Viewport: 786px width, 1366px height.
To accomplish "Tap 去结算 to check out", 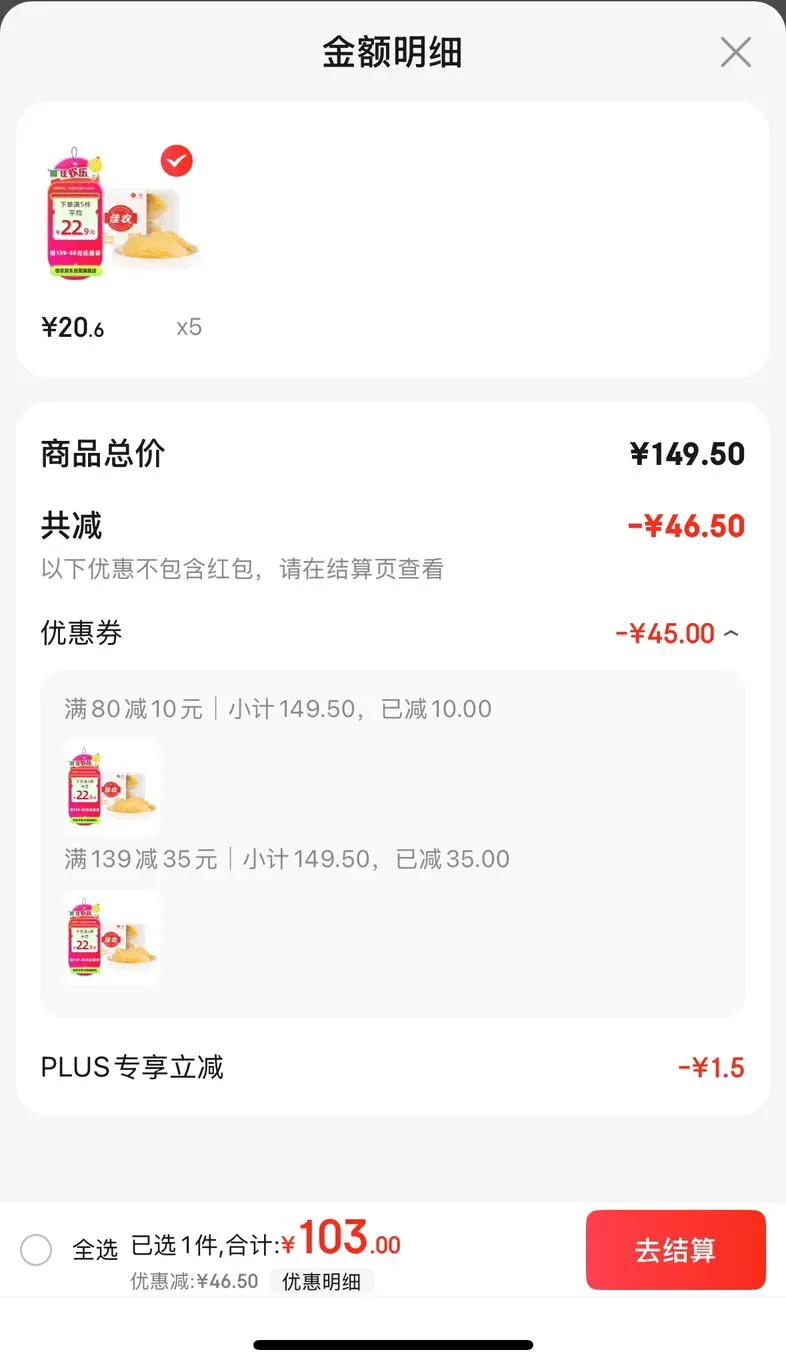I will (675, 1250).
